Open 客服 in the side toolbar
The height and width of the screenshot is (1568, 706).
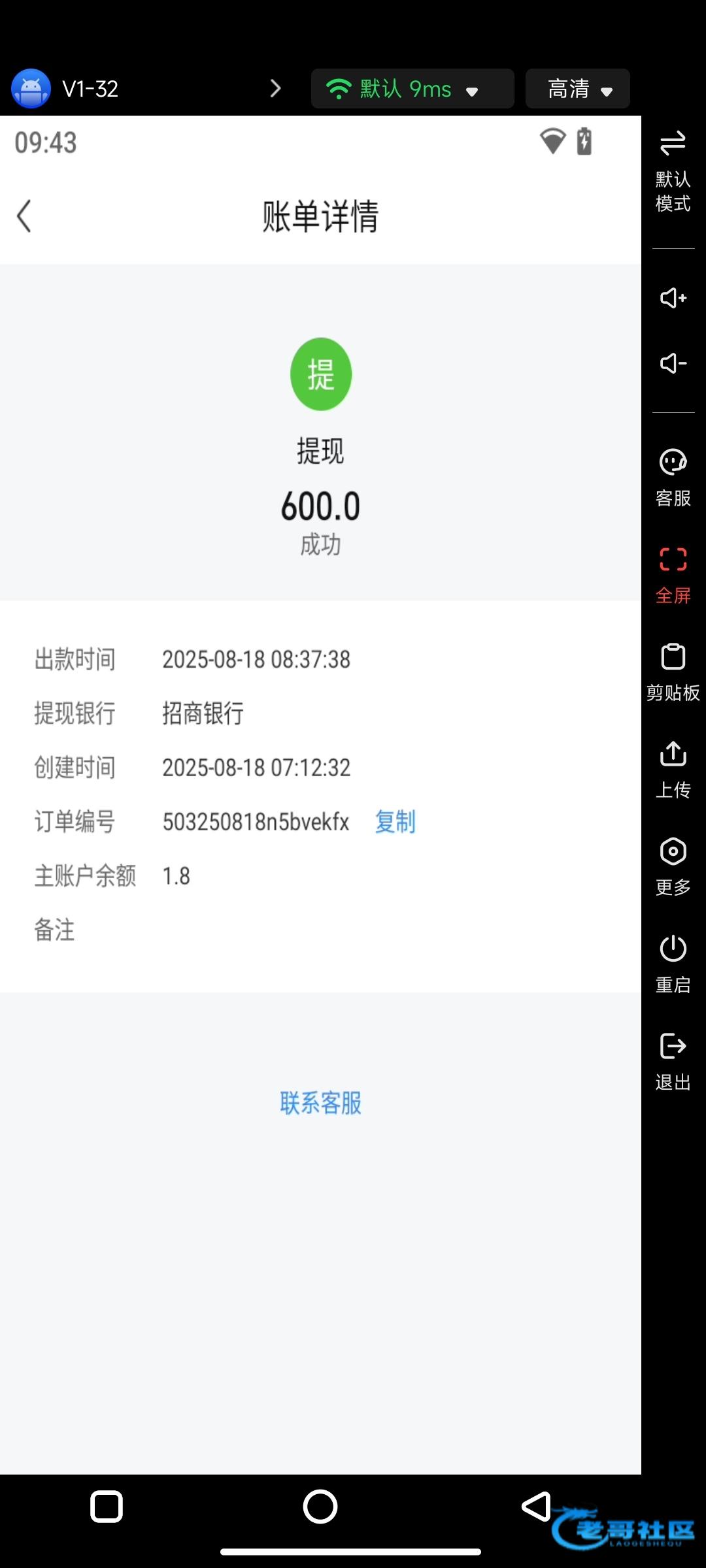(673, 478)
